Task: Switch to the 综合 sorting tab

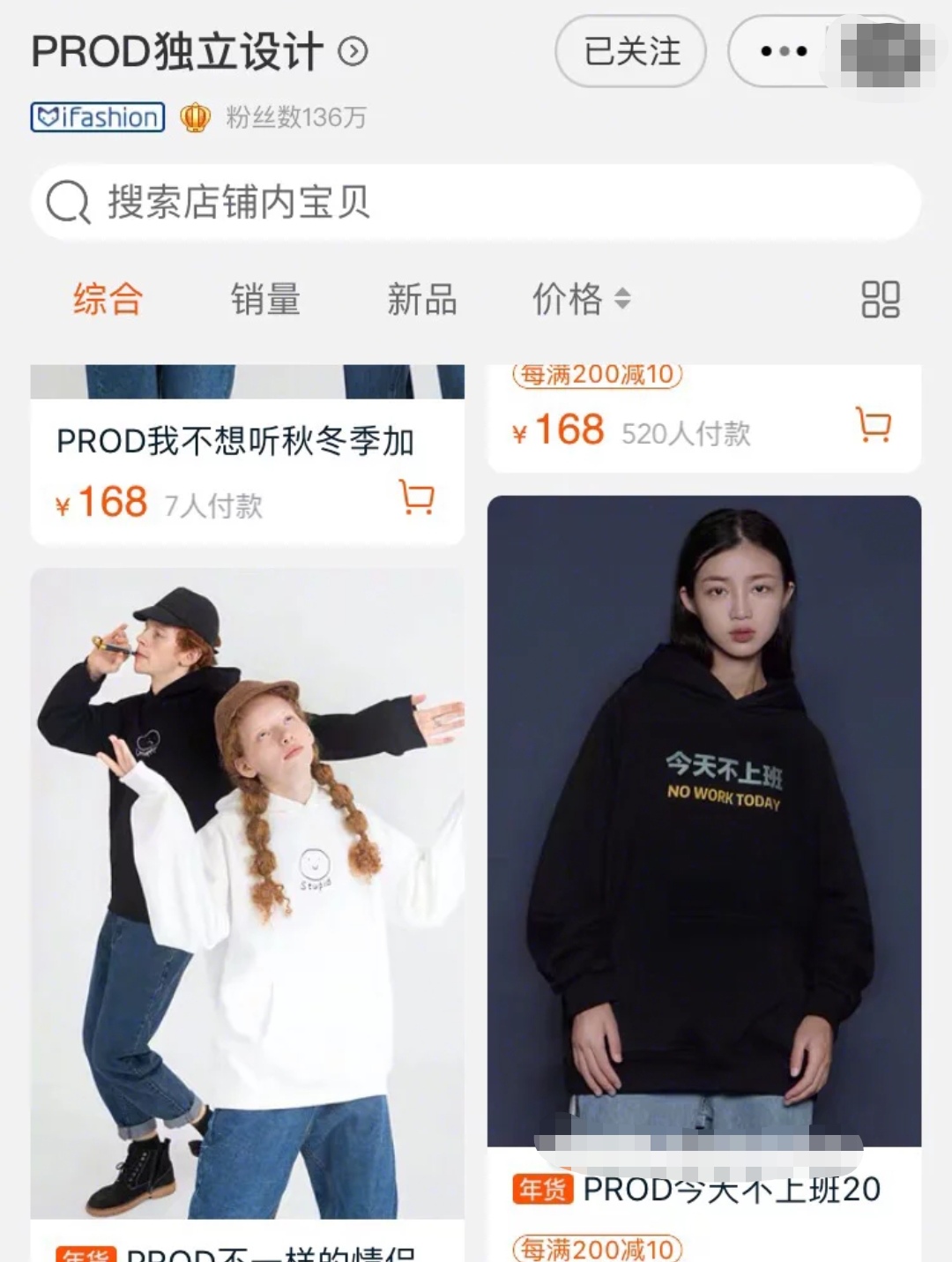Action: pyautogui.click(x=108, y=299)
